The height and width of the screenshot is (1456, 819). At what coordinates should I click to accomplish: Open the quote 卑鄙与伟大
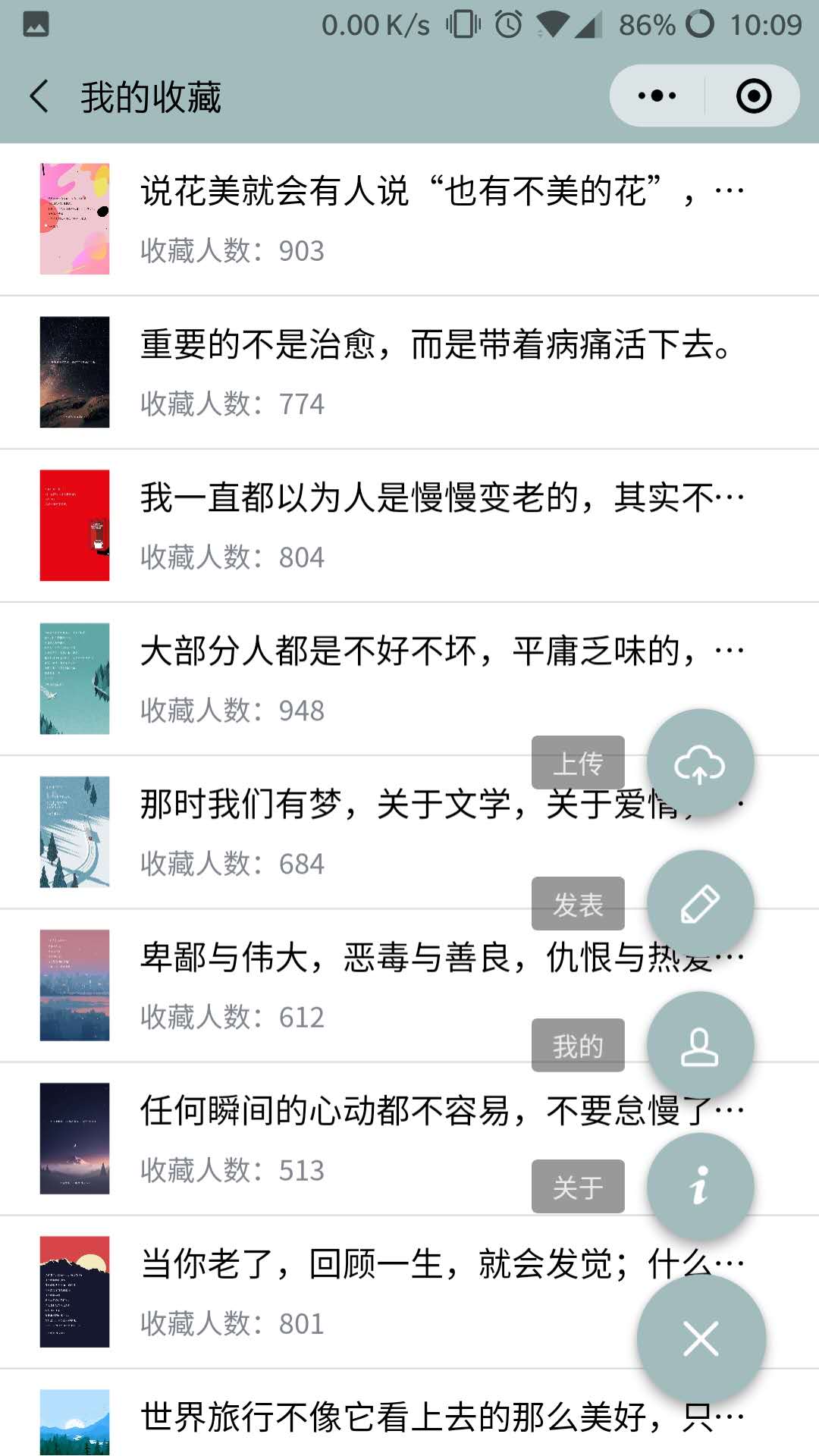409,985
